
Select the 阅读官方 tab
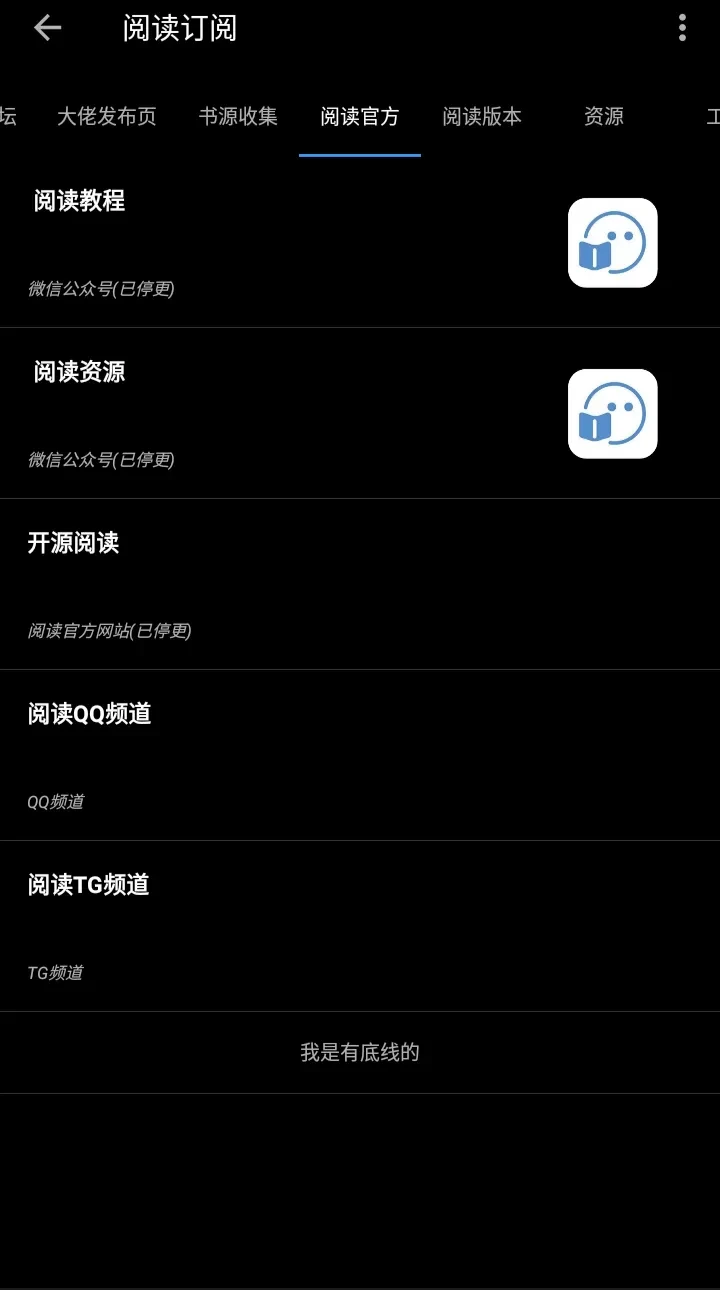360,117
